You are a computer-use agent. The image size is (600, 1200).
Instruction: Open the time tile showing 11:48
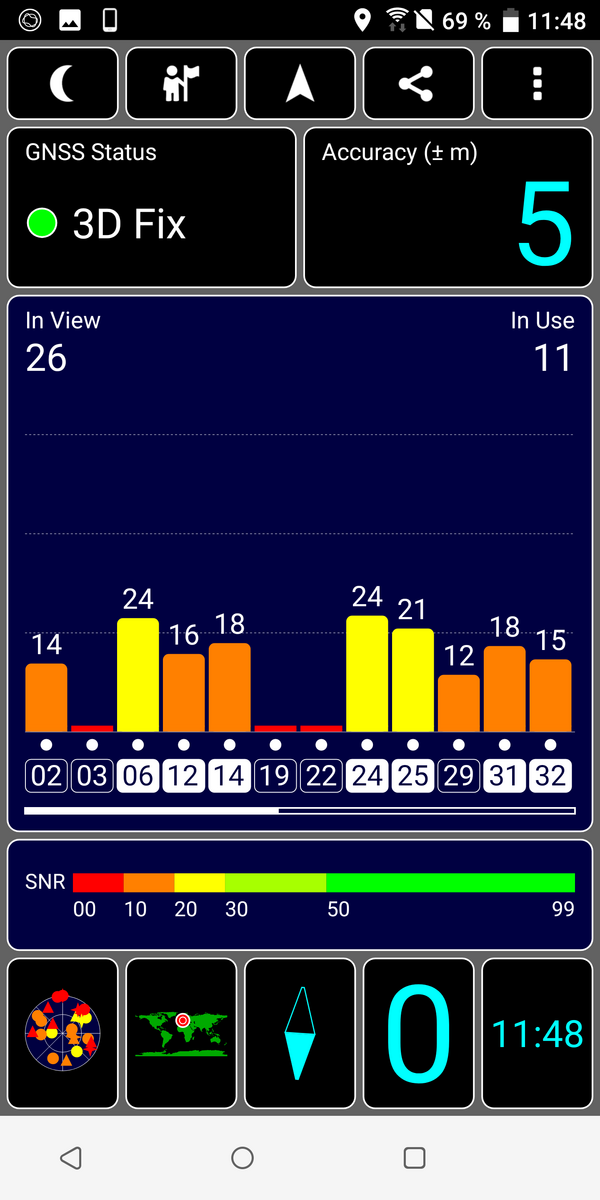tap(537, 1034)
